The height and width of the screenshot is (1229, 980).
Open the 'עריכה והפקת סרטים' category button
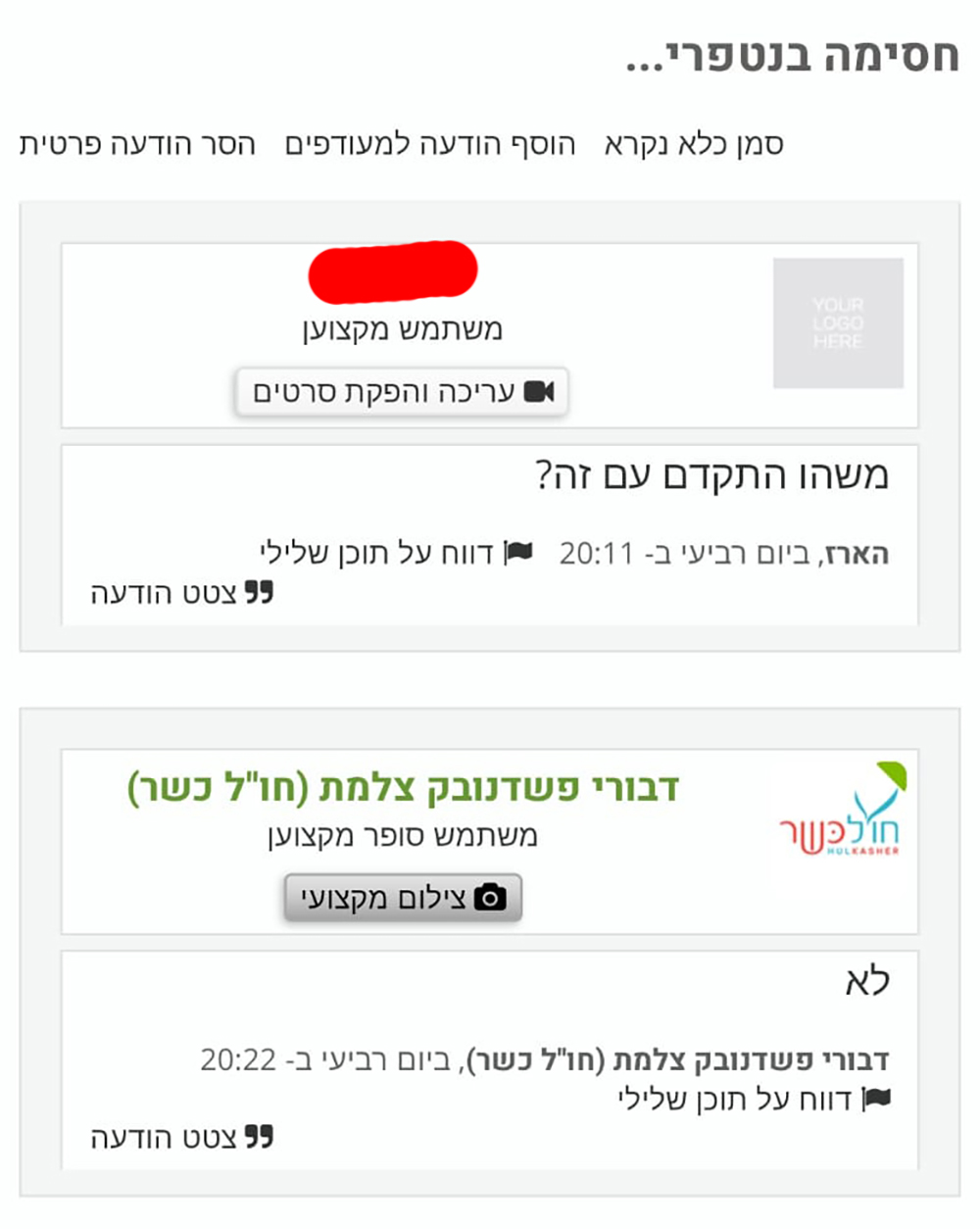click(x=402, y=393)
